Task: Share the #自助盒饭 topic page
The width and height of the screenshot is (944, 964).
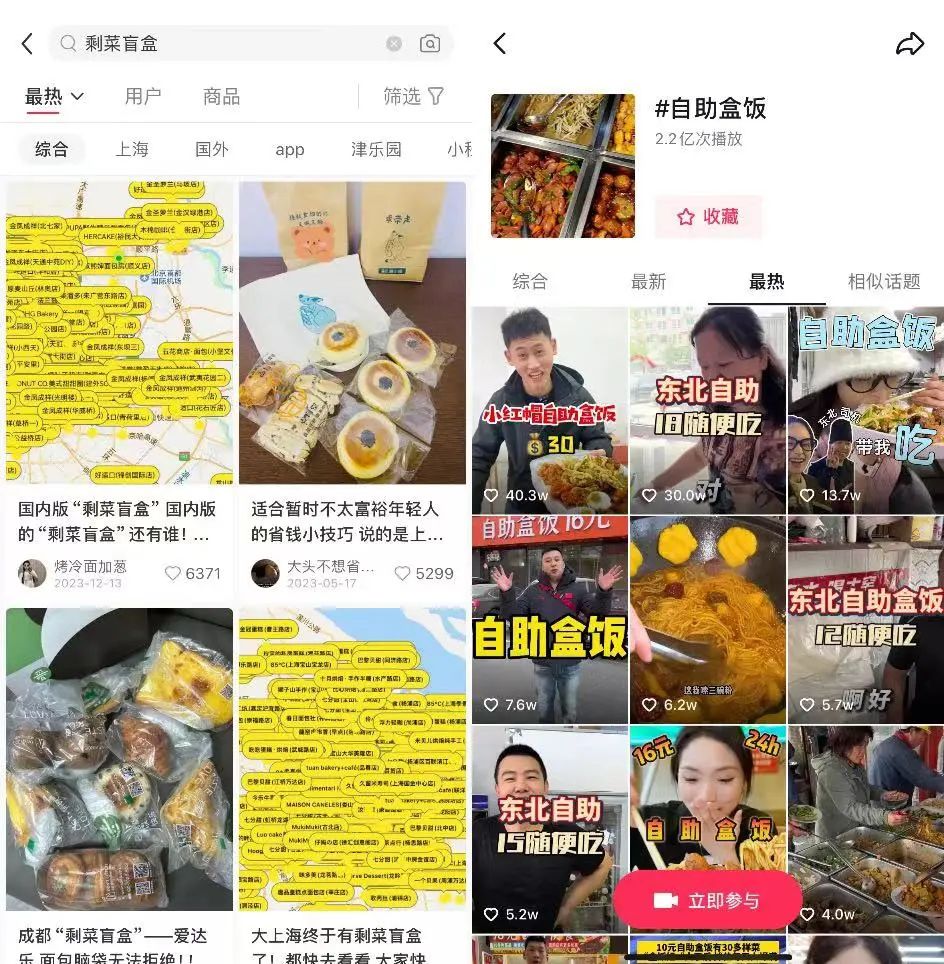Action: click(909, 44)
